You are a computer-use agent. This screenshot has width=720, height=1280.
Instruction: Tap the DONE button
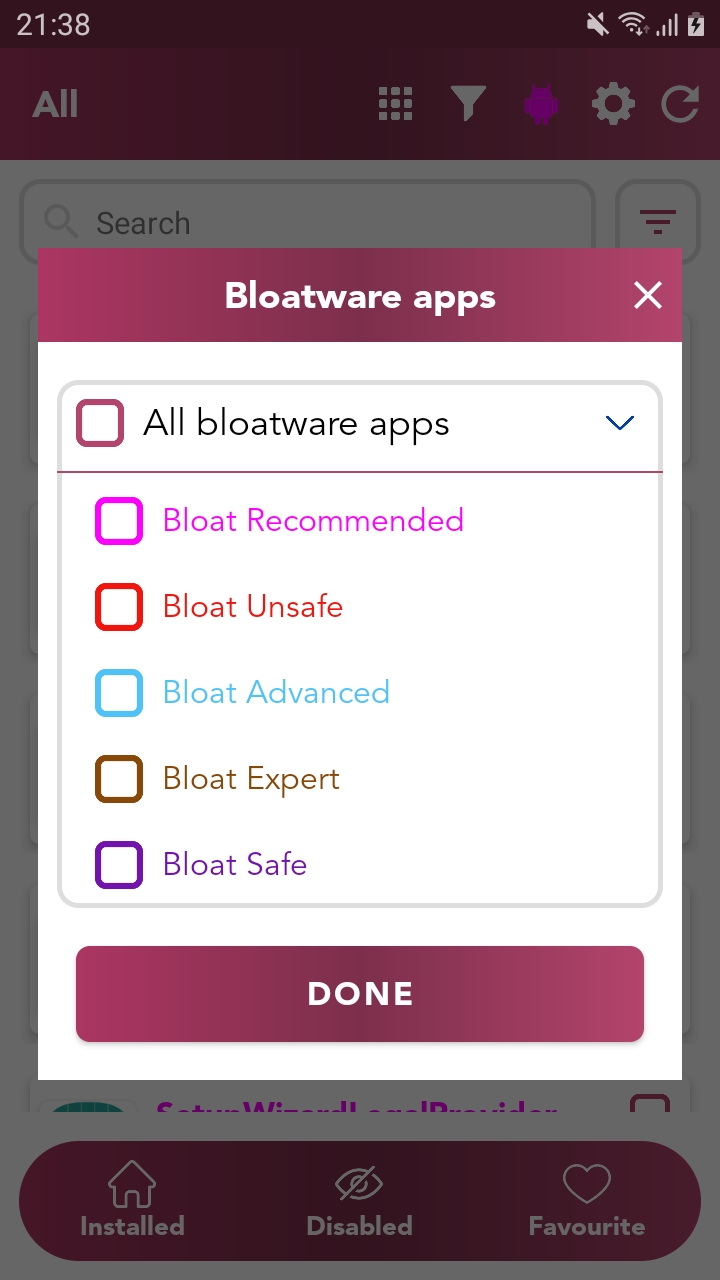tap(360, 994)
